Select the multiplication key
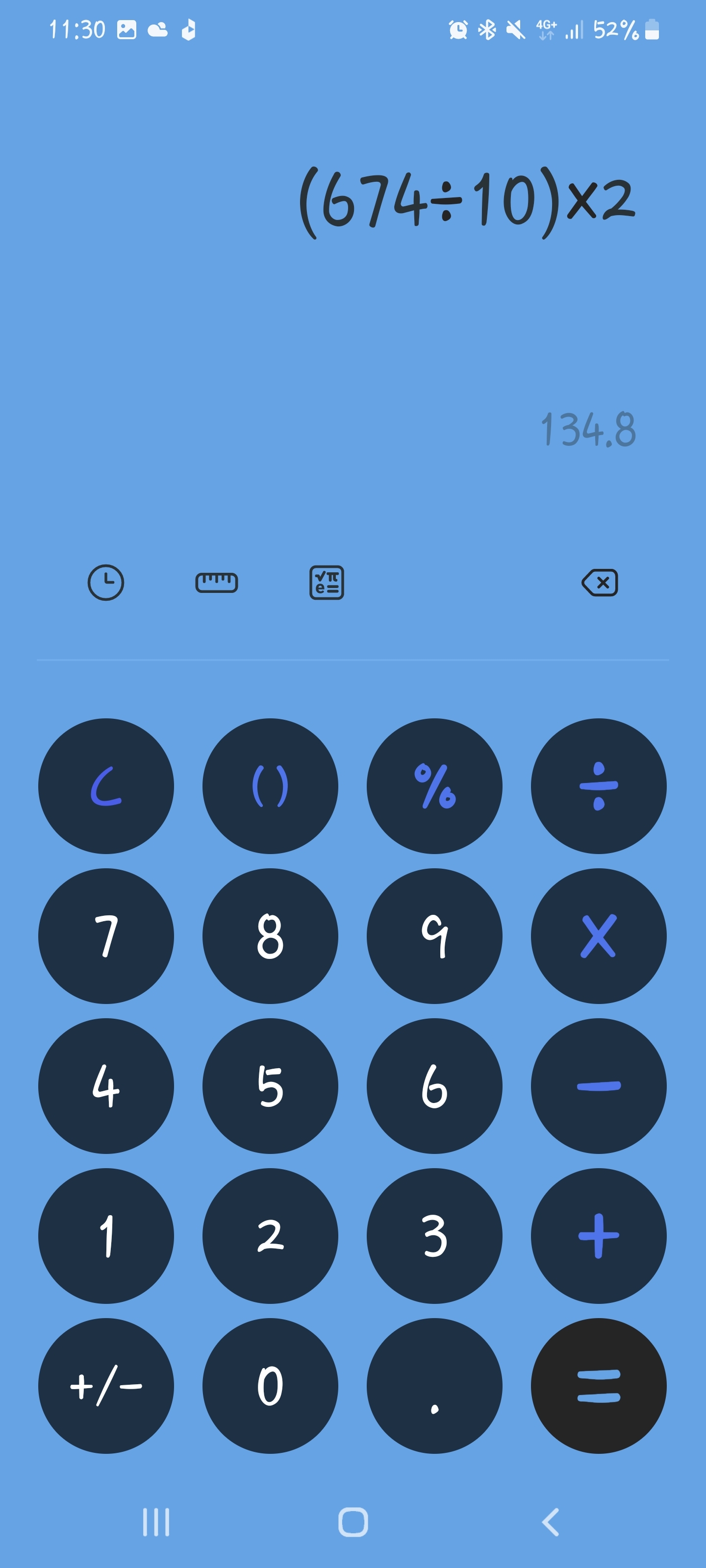Image resolution: width=706 pixels, height=1568 pixels. coord(598,935)
